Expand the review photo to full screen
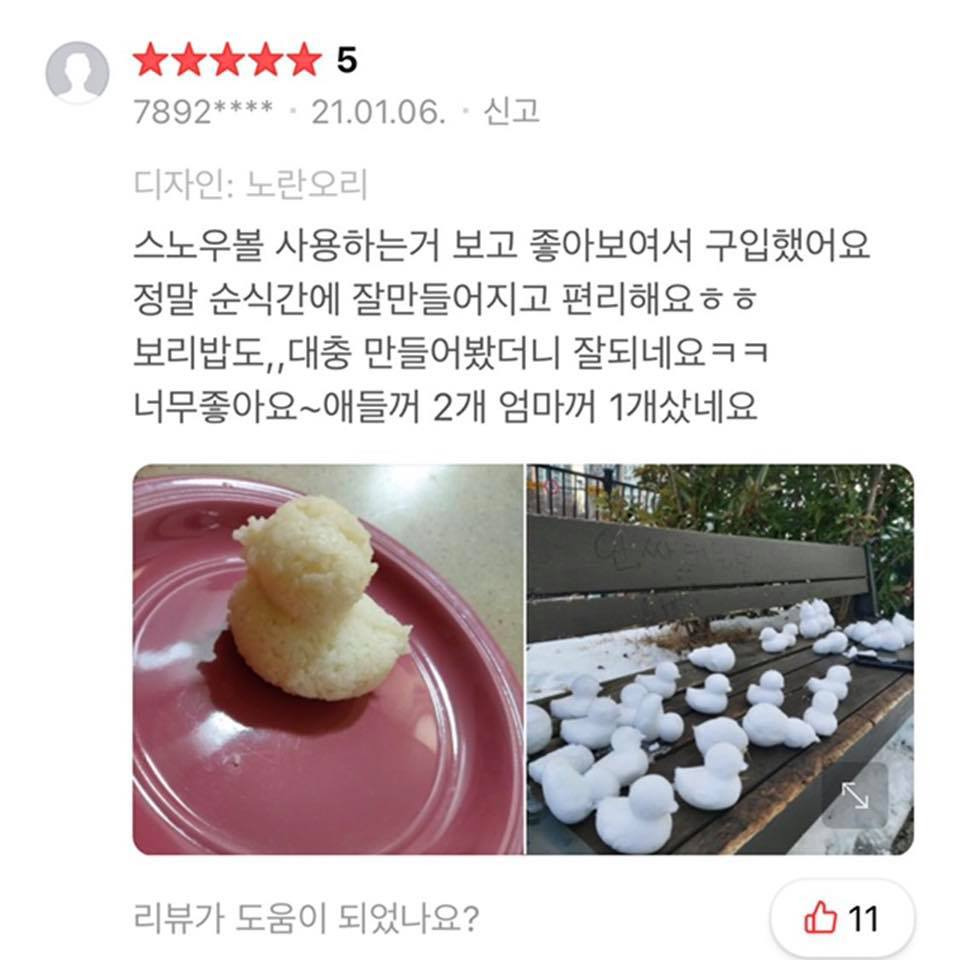Viewport: 958px width, 960px height. point(855,796)
